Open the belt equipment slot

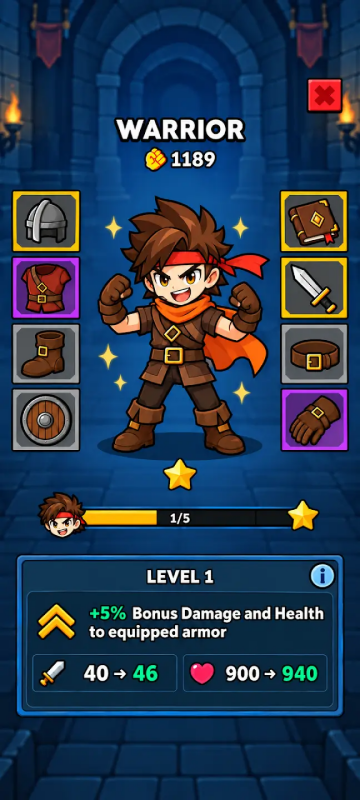(x=314, y=354)
